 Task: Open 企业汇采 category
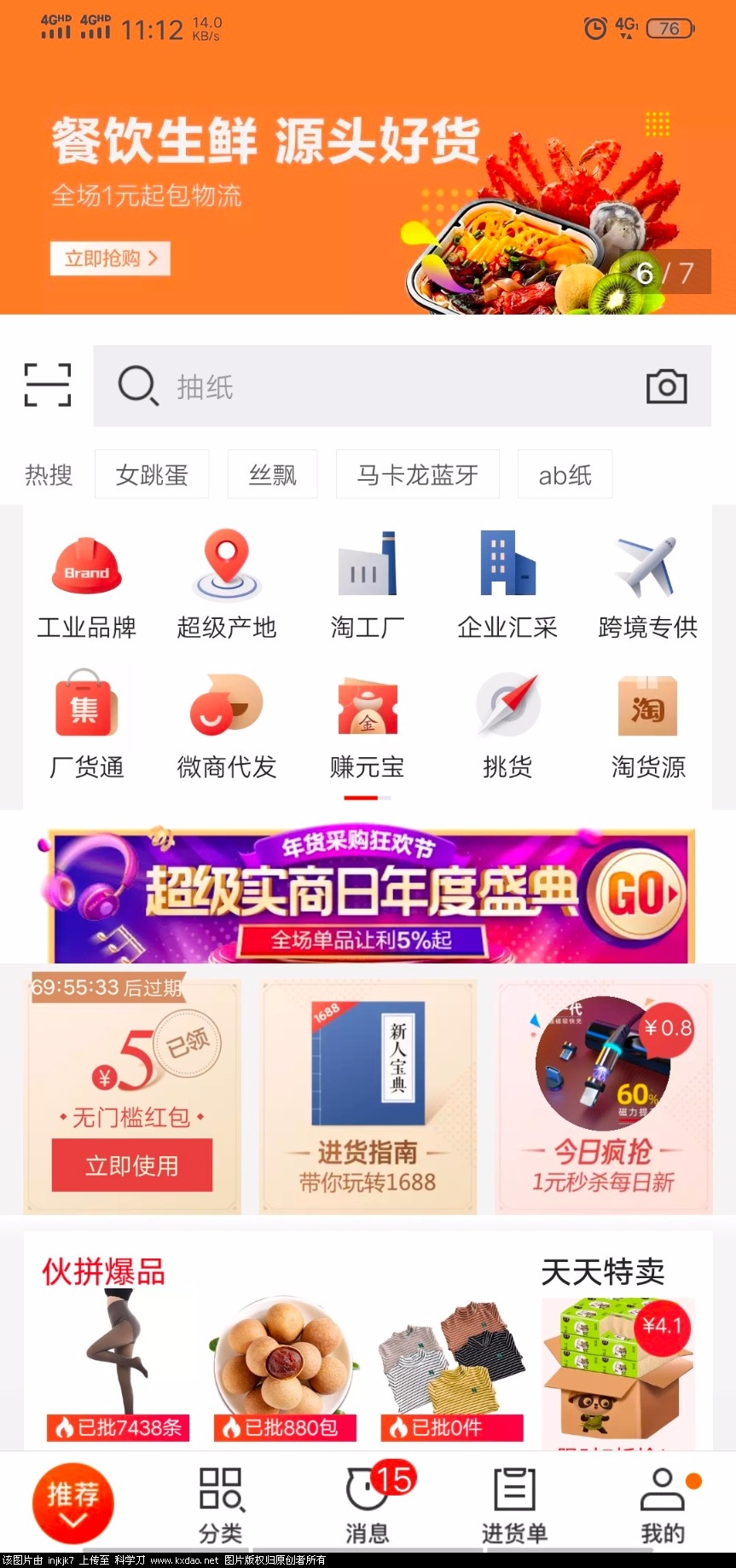pyautogui.click(x=507, y=585)
